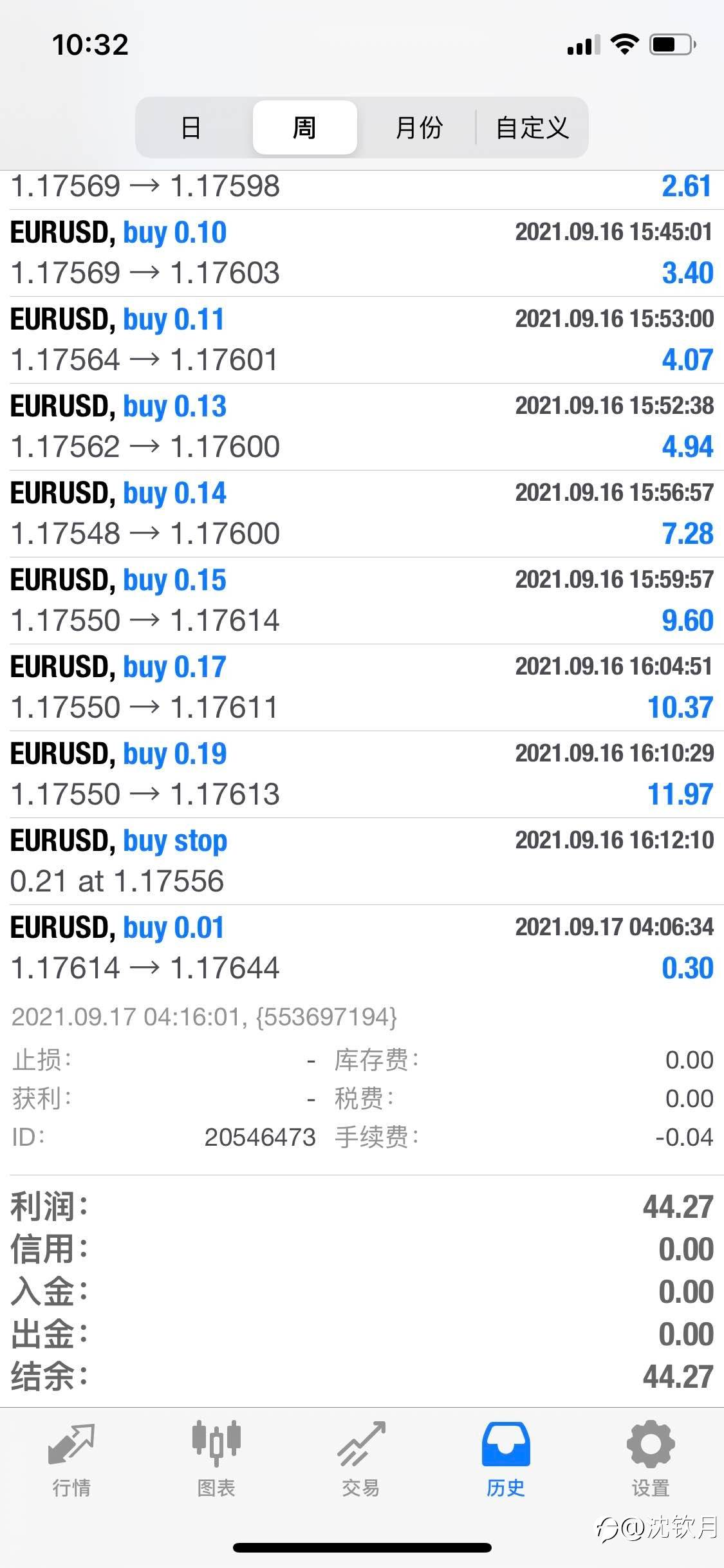
Task: Switch to the 交易 trade tab
Action: 361,1460
